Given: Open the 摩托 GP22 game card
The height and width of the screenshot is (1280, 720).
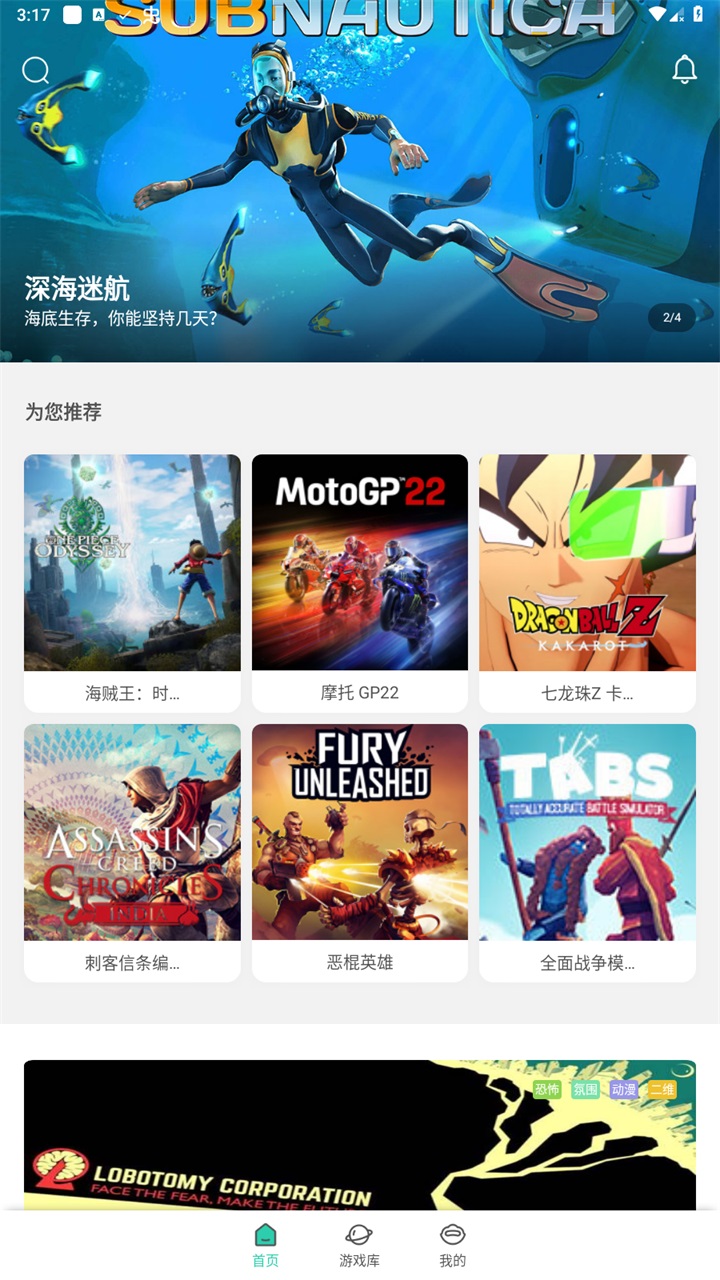Looking at the screenshot, I should point(360,583).
